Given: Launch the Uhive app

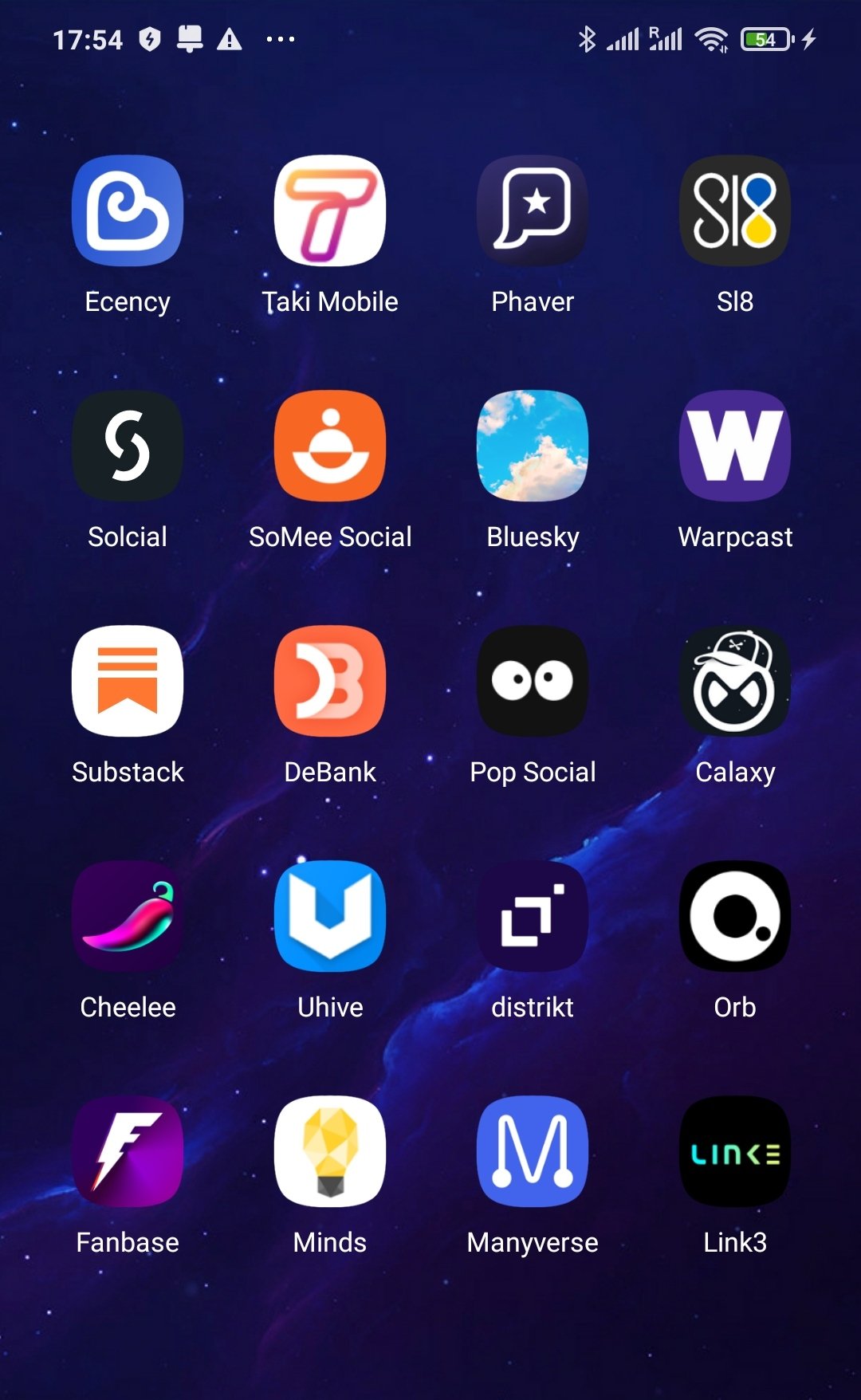Looking at the screenshot, I should (x=329, y=917).
